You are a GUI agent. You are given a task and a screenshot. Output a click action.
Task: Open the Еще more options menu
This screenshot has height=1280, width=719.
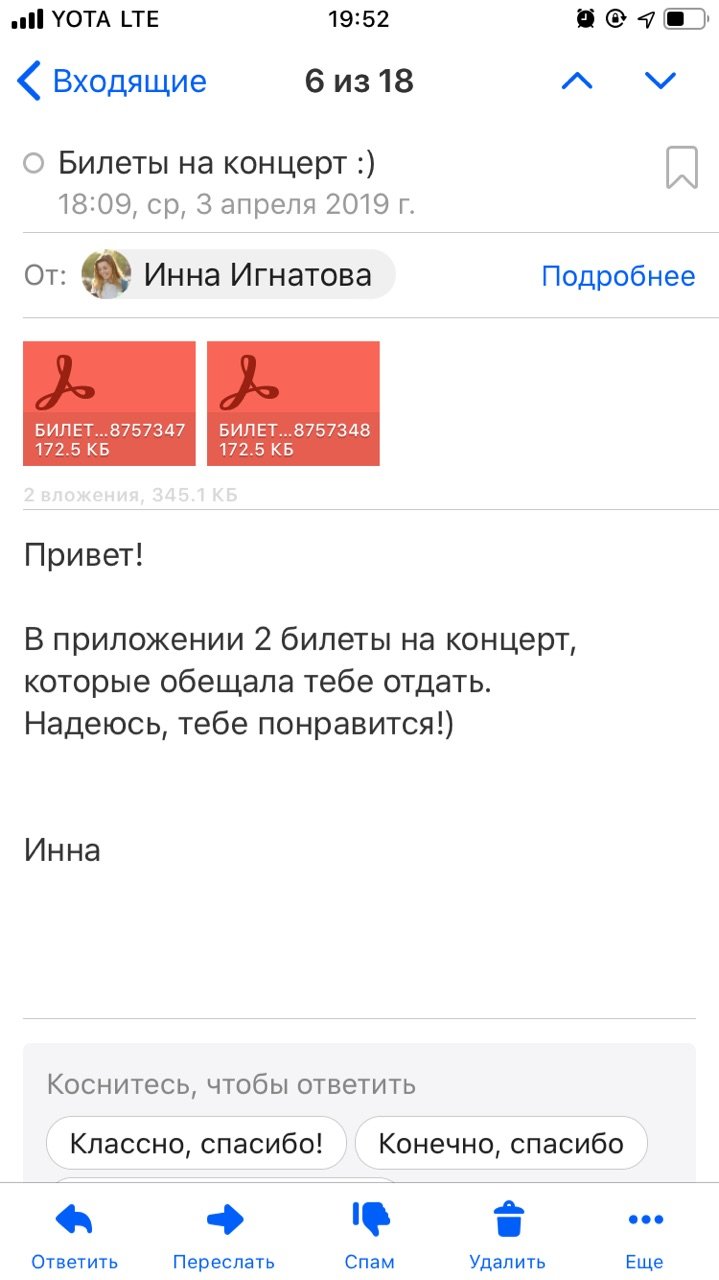(x=644, y=1234)
